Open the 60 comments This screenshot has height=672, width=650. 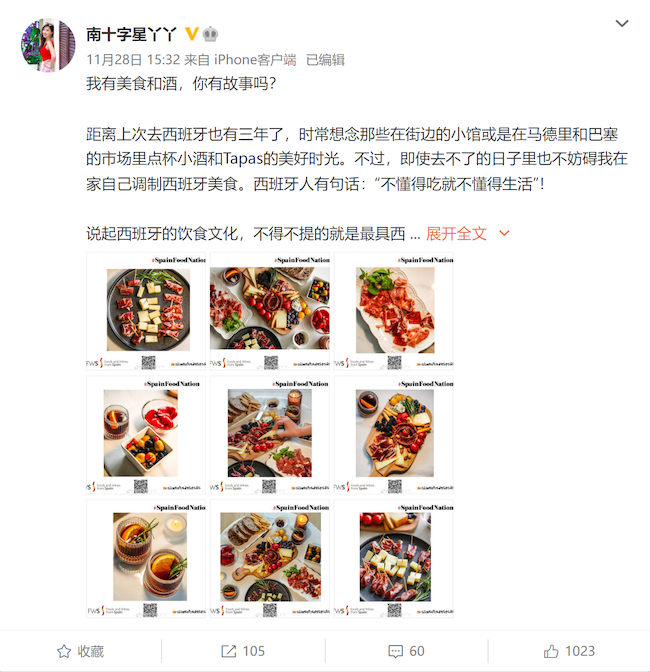406,651
